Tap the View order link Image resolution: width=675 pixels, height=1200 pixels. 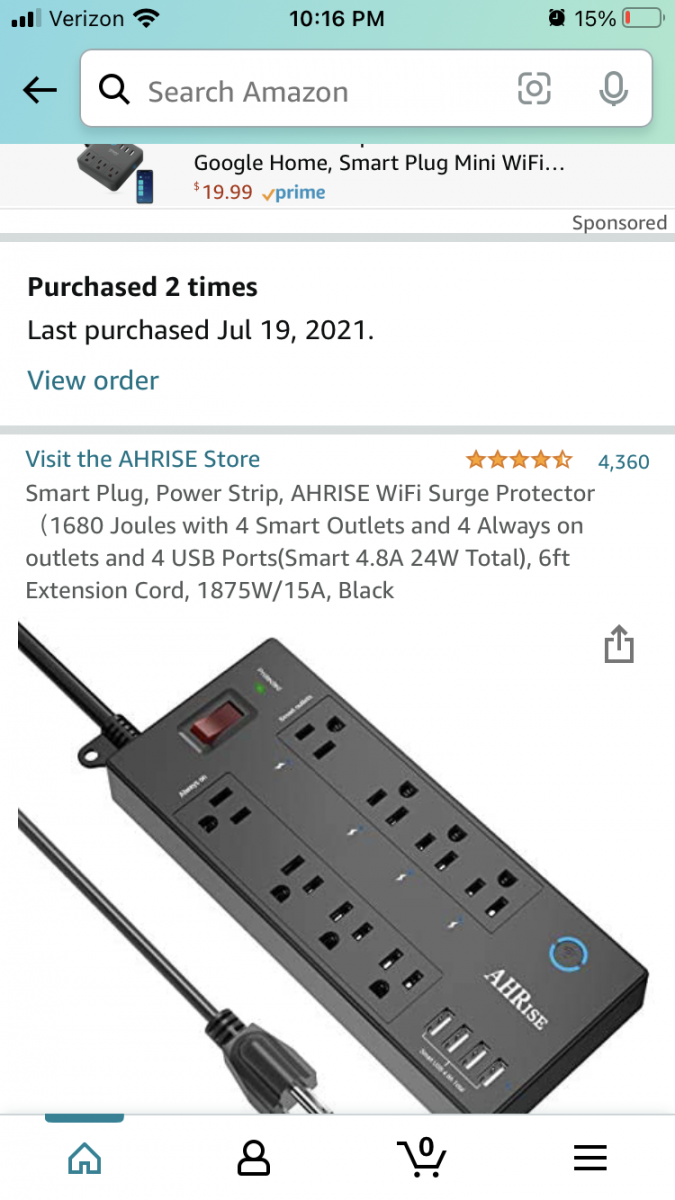pos(93,381)
